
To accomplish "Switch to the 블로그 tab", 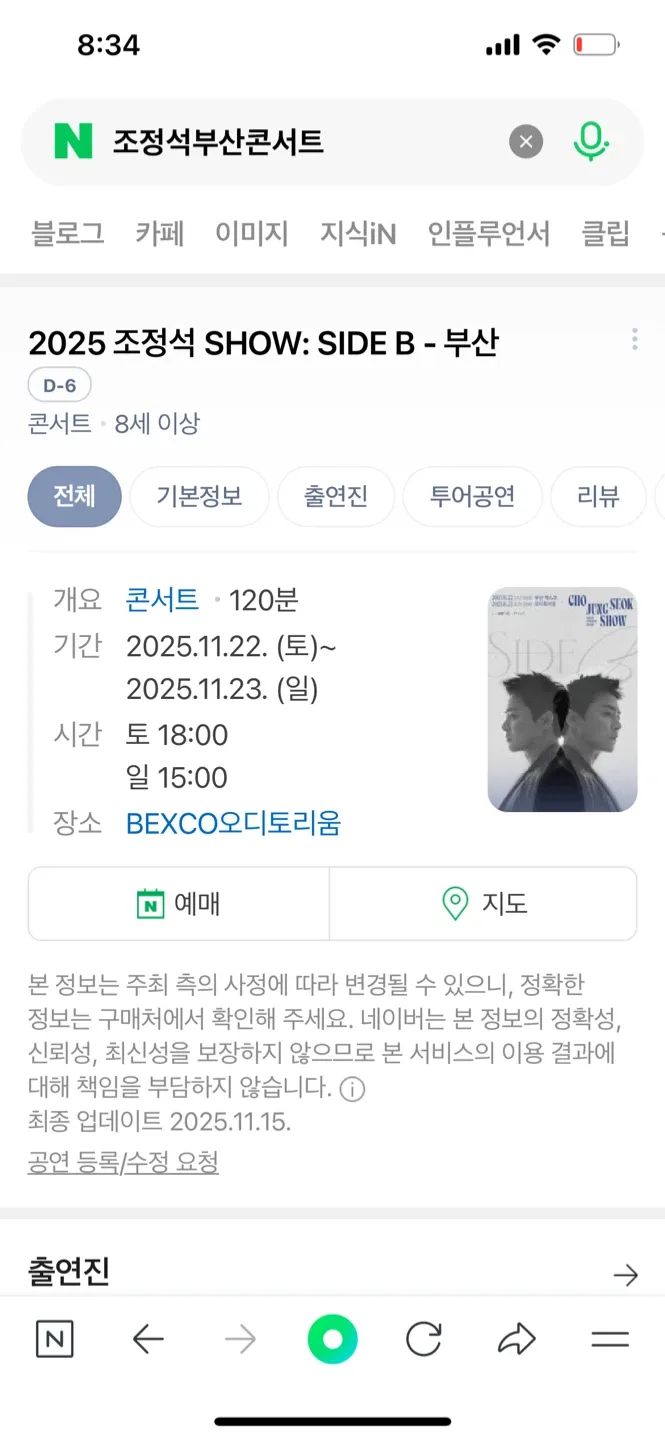I will click(x=67, y=234).
